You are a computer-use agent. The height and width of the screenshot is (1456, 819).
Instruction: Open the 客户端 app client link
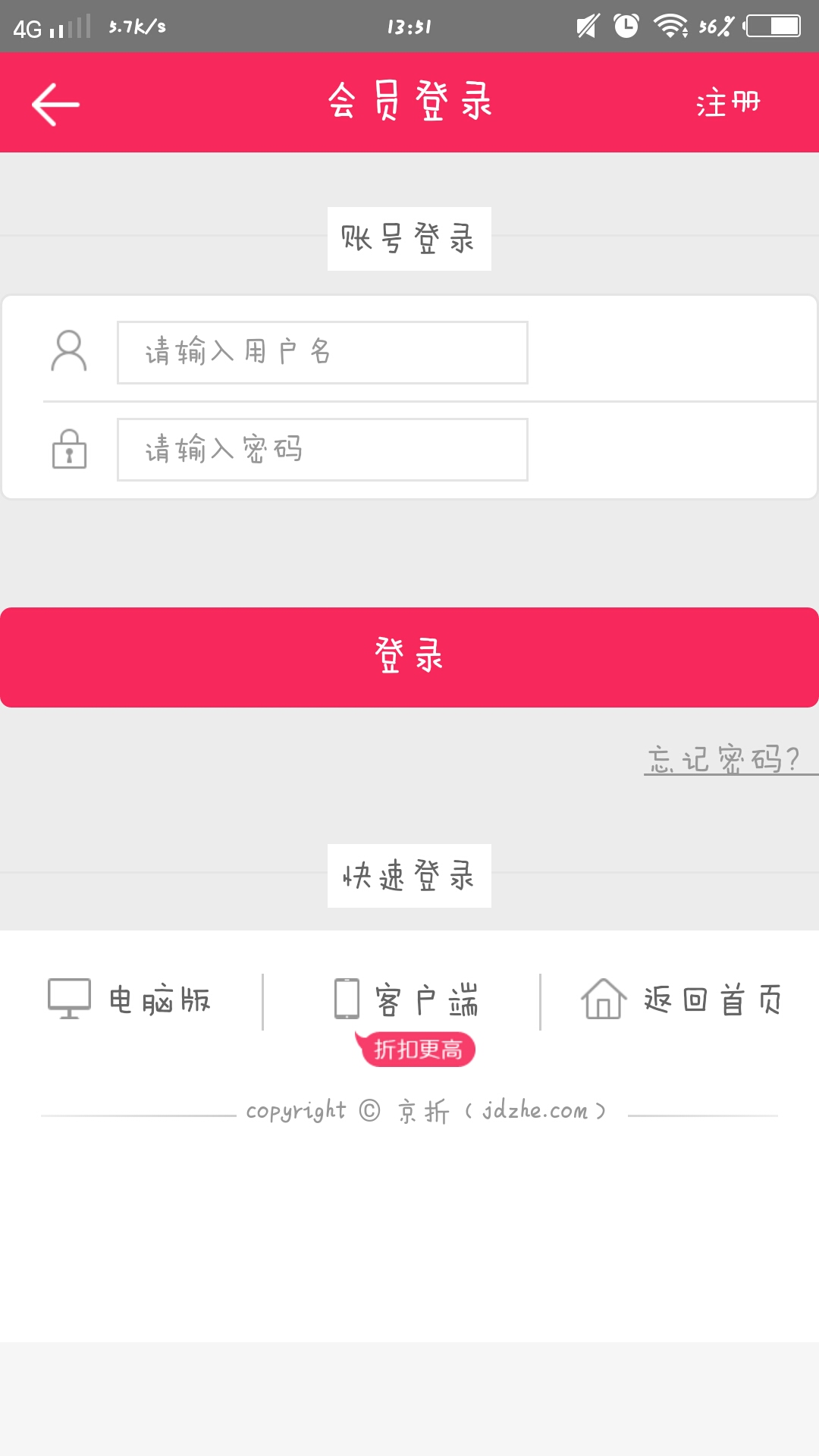point(406,999)
